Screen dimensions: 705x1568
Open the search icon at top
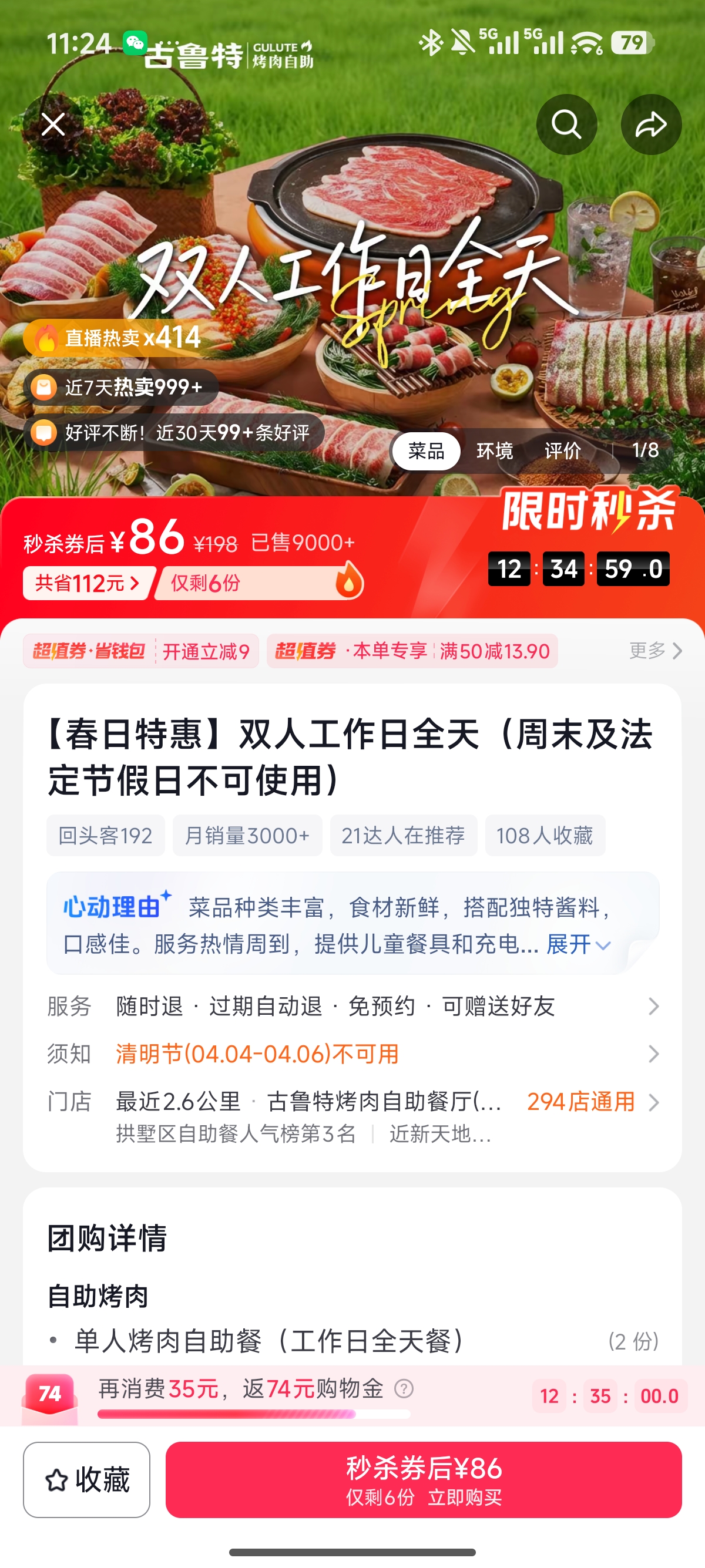point(566,124)
